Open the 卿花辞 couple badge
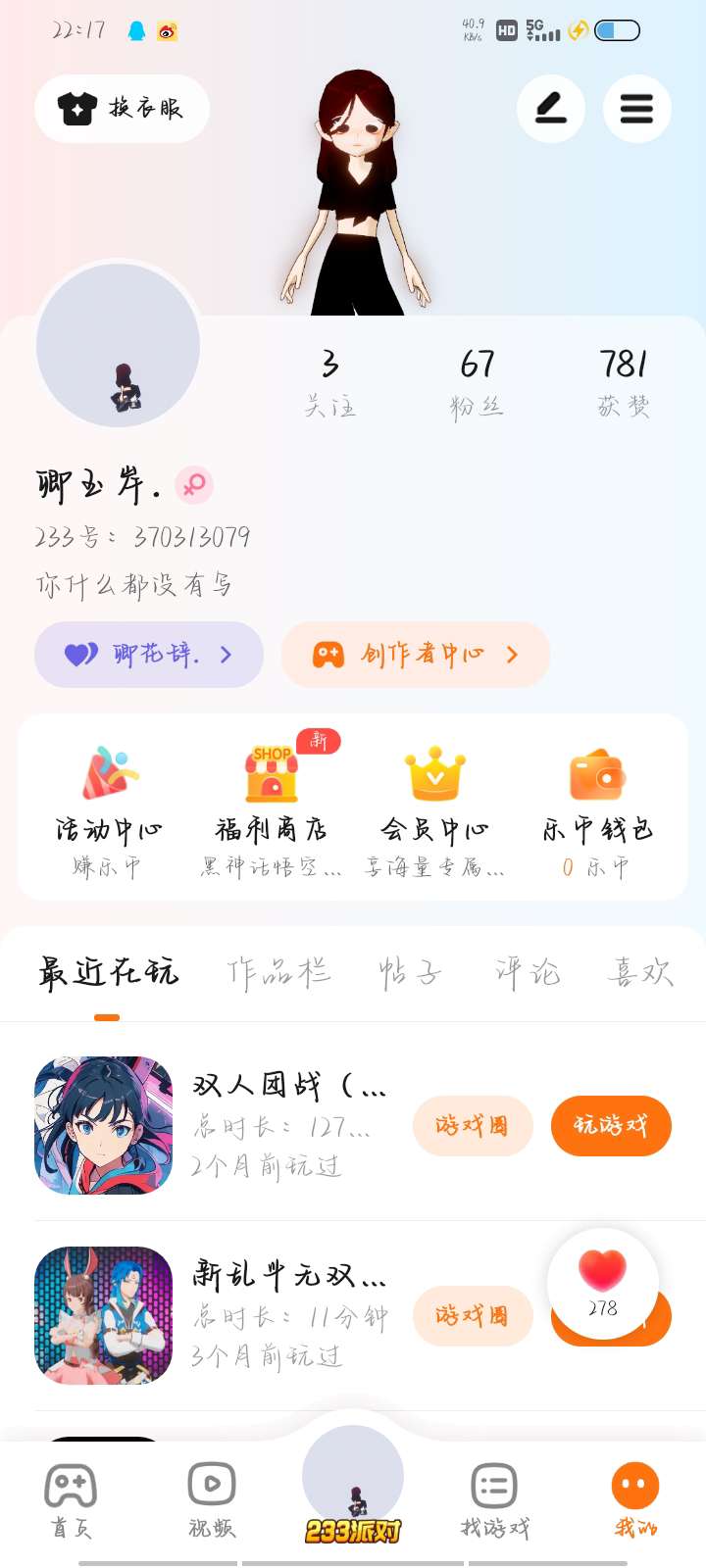This screenshot has height=1568, width=706. pyautogui.click(x=149, y=655)
